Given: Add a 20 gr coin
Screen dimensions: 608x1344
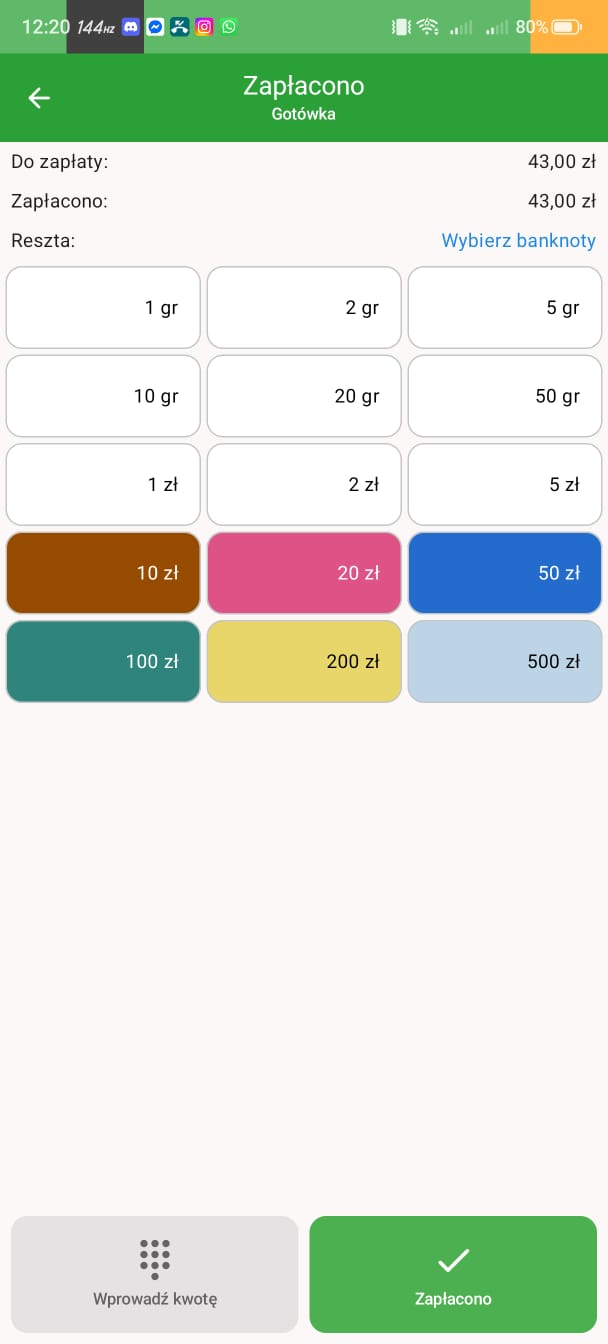Looking at the screenshot, I should pyautogui.click(x=304, y=396).
